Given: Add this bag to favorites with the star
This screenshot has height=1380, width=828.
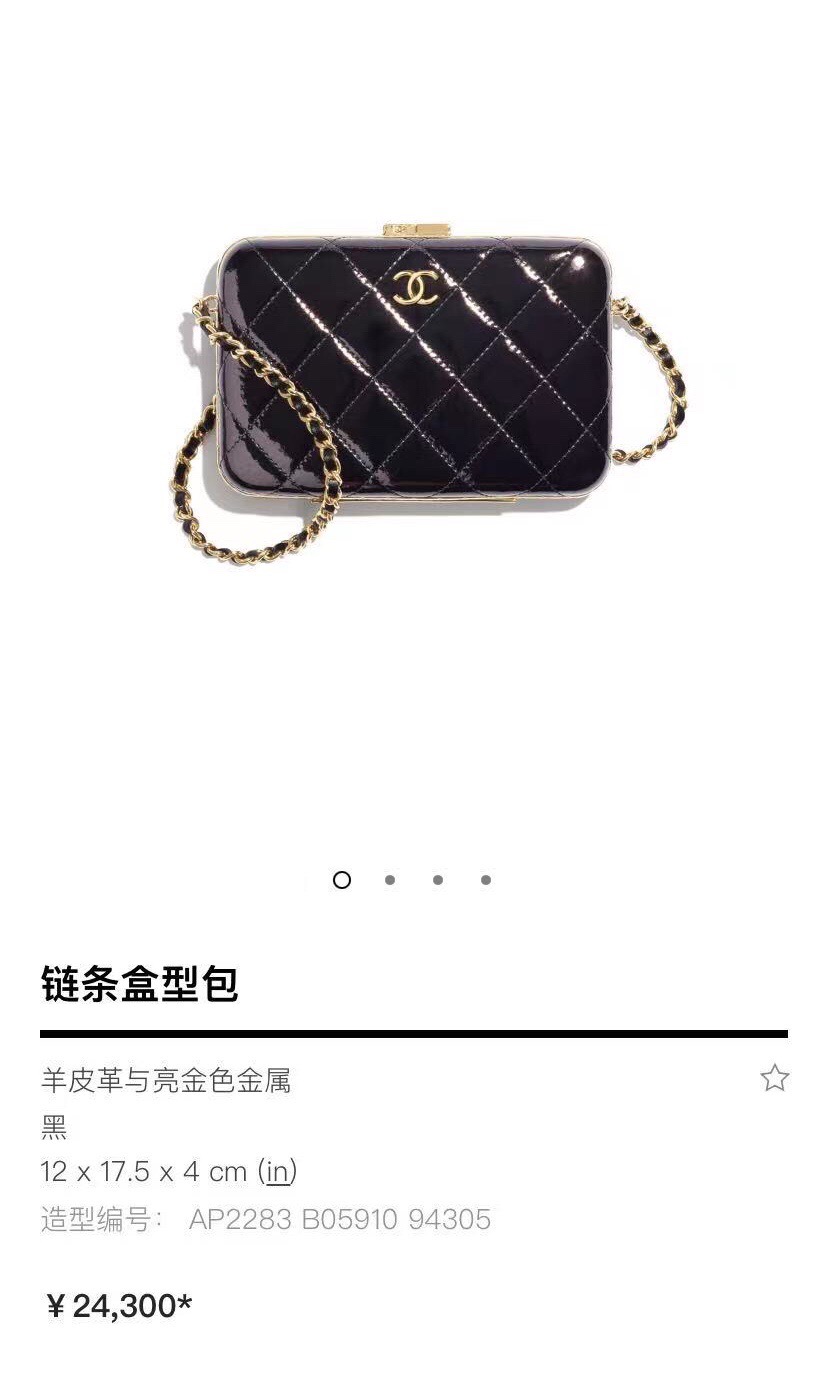Looking at the screenshot, I should (774, 1078).
